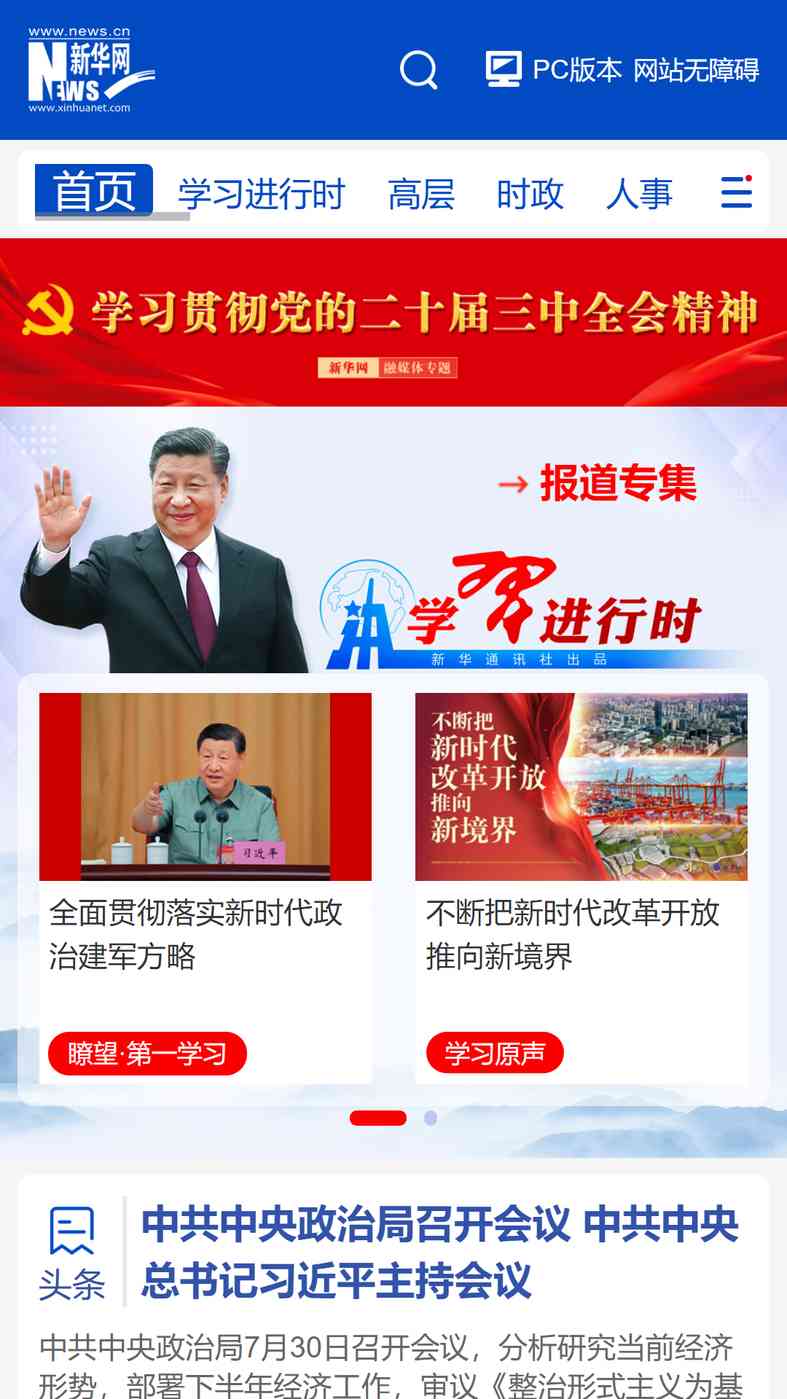
Task: Open 网站无障碍 accessibility mode
Action: click(696, 70)
